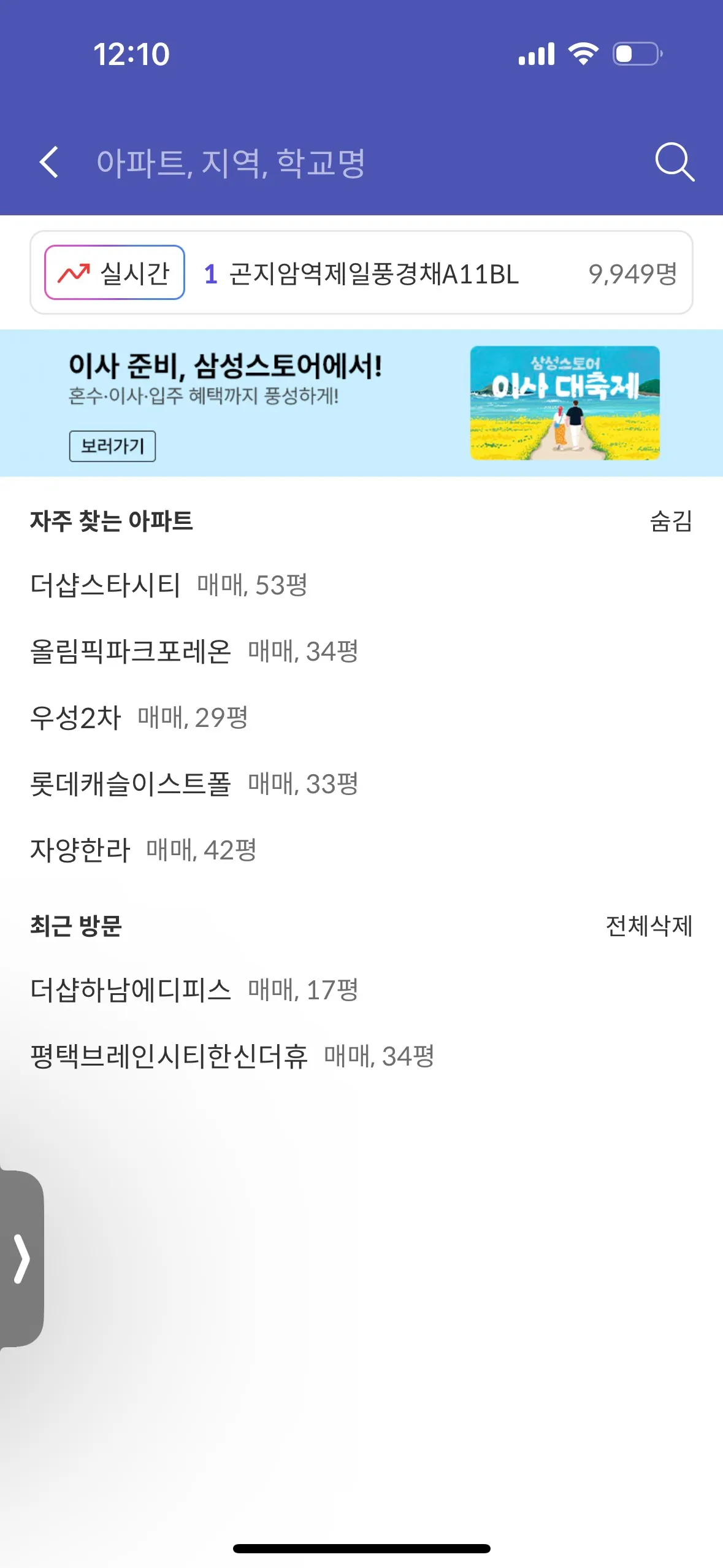Clear recent visits with 전체삭제

point(649,926)
